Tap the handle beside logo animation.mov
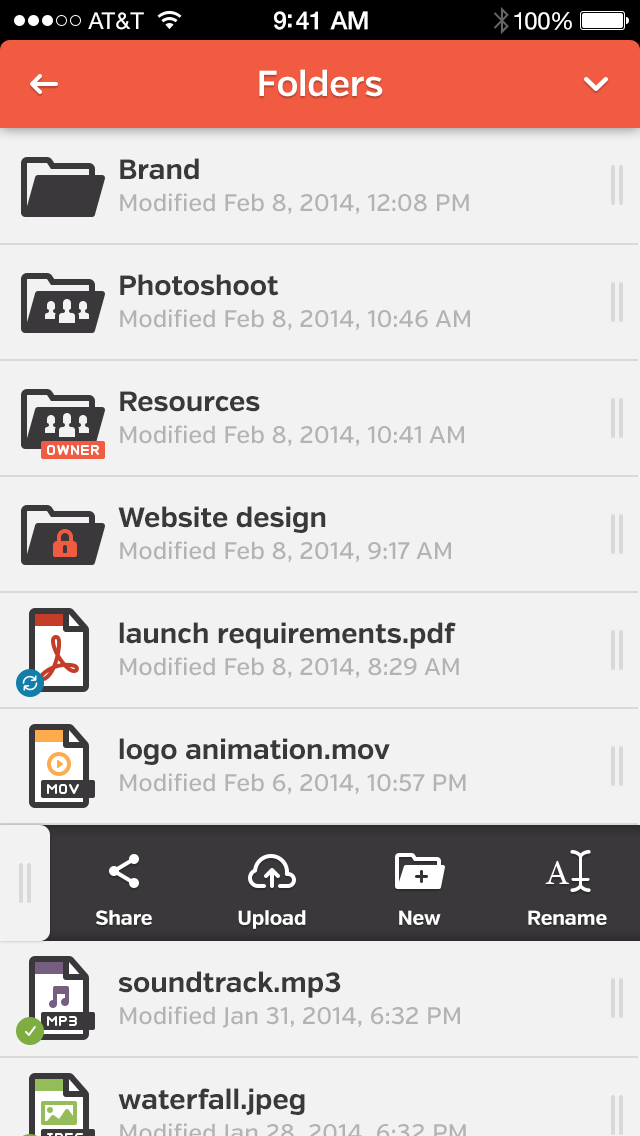Image resolution: width=640 pixels, height=1136 pixels. [x=616, y=766]
